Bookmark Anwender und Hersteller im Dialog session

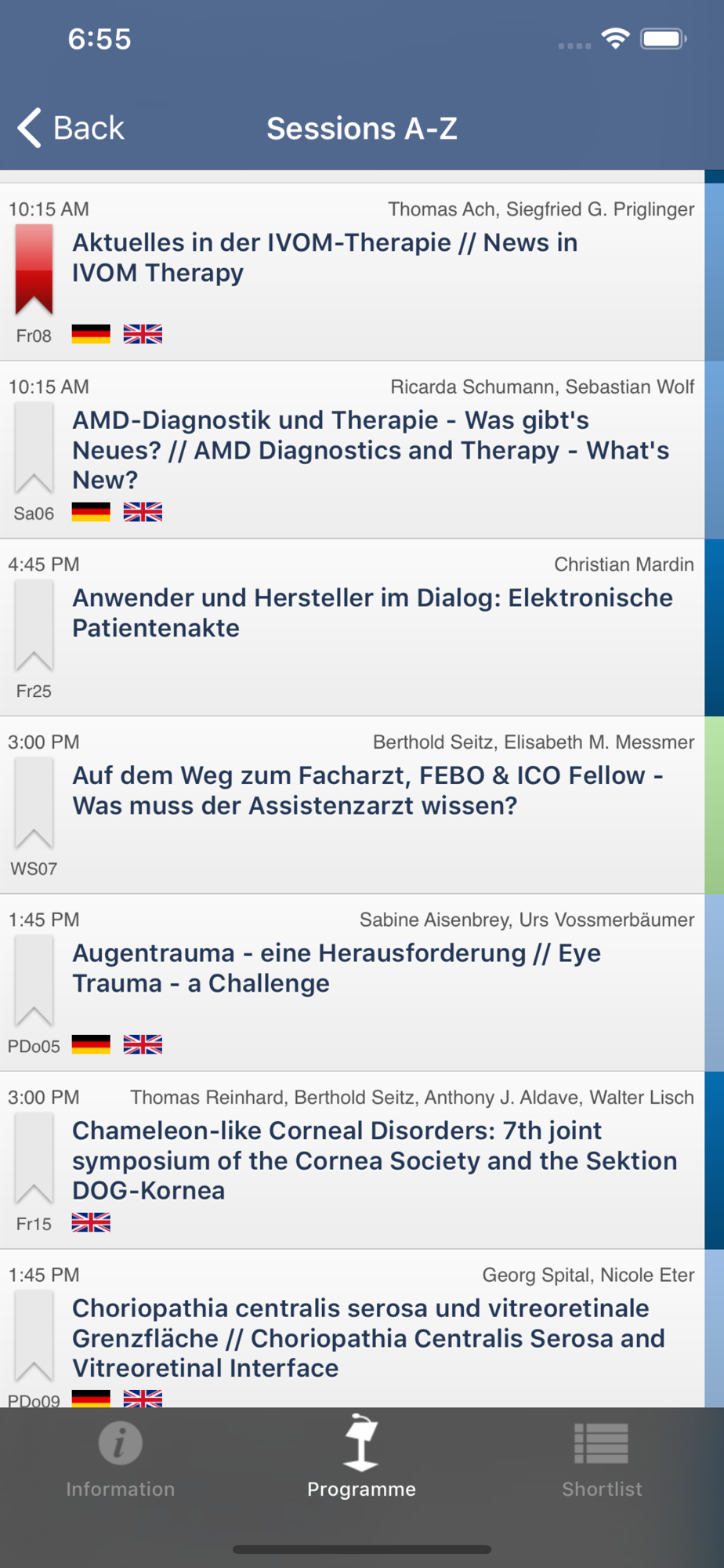click(34, 626)
